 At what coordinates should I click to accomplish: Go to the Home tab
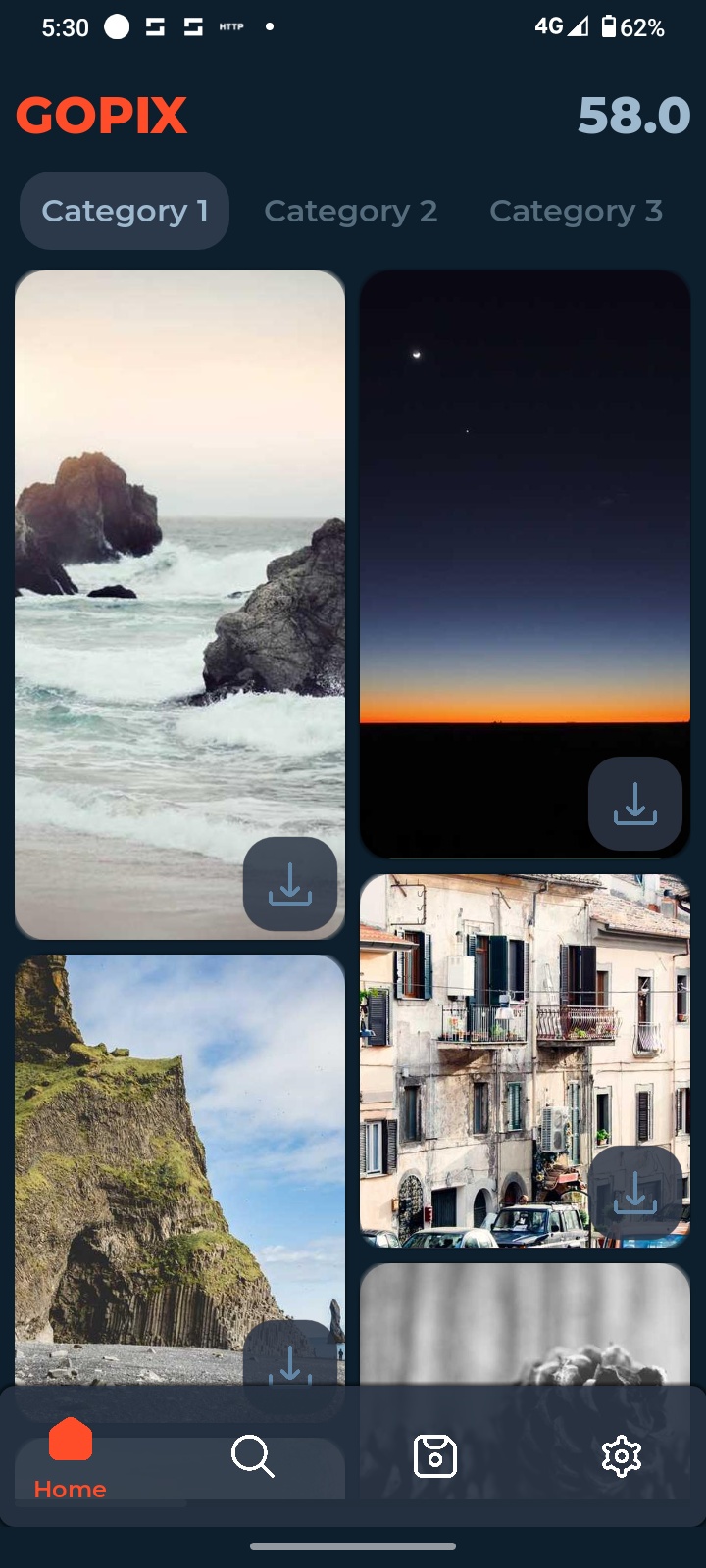click(71, 1458)
